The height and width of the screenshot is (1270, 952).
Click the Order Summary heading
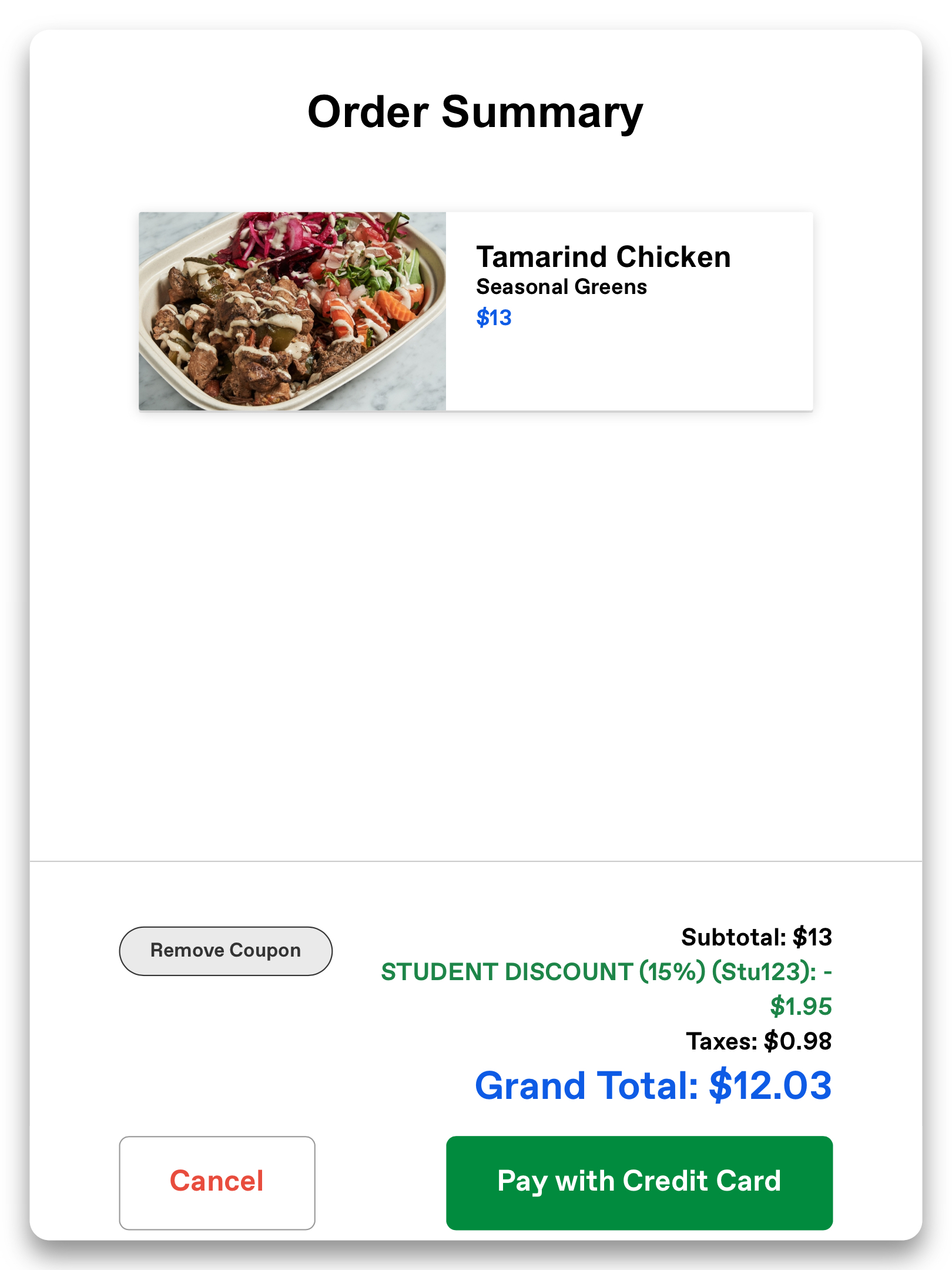[x=475, y=112]
